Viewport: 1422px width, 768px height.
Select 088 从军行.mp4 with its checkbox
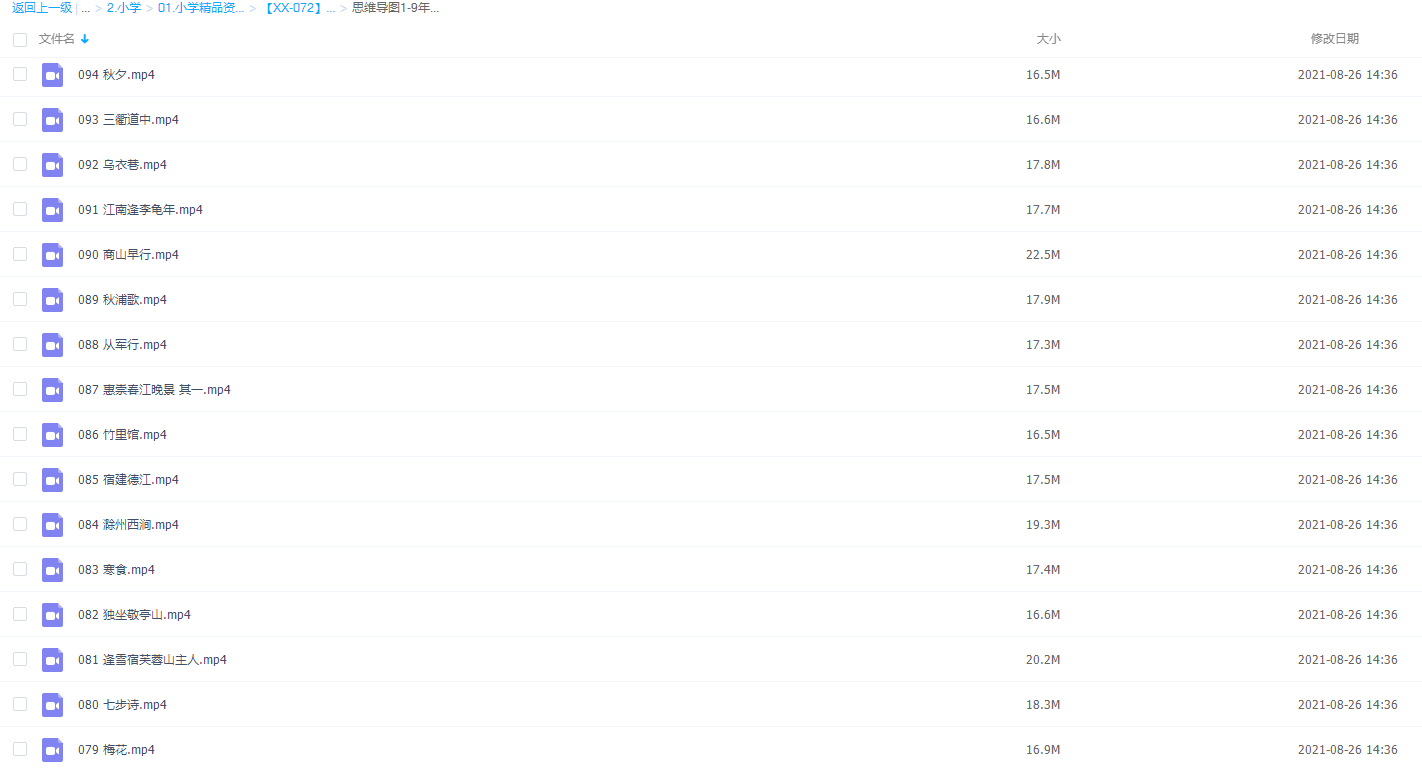20,344
